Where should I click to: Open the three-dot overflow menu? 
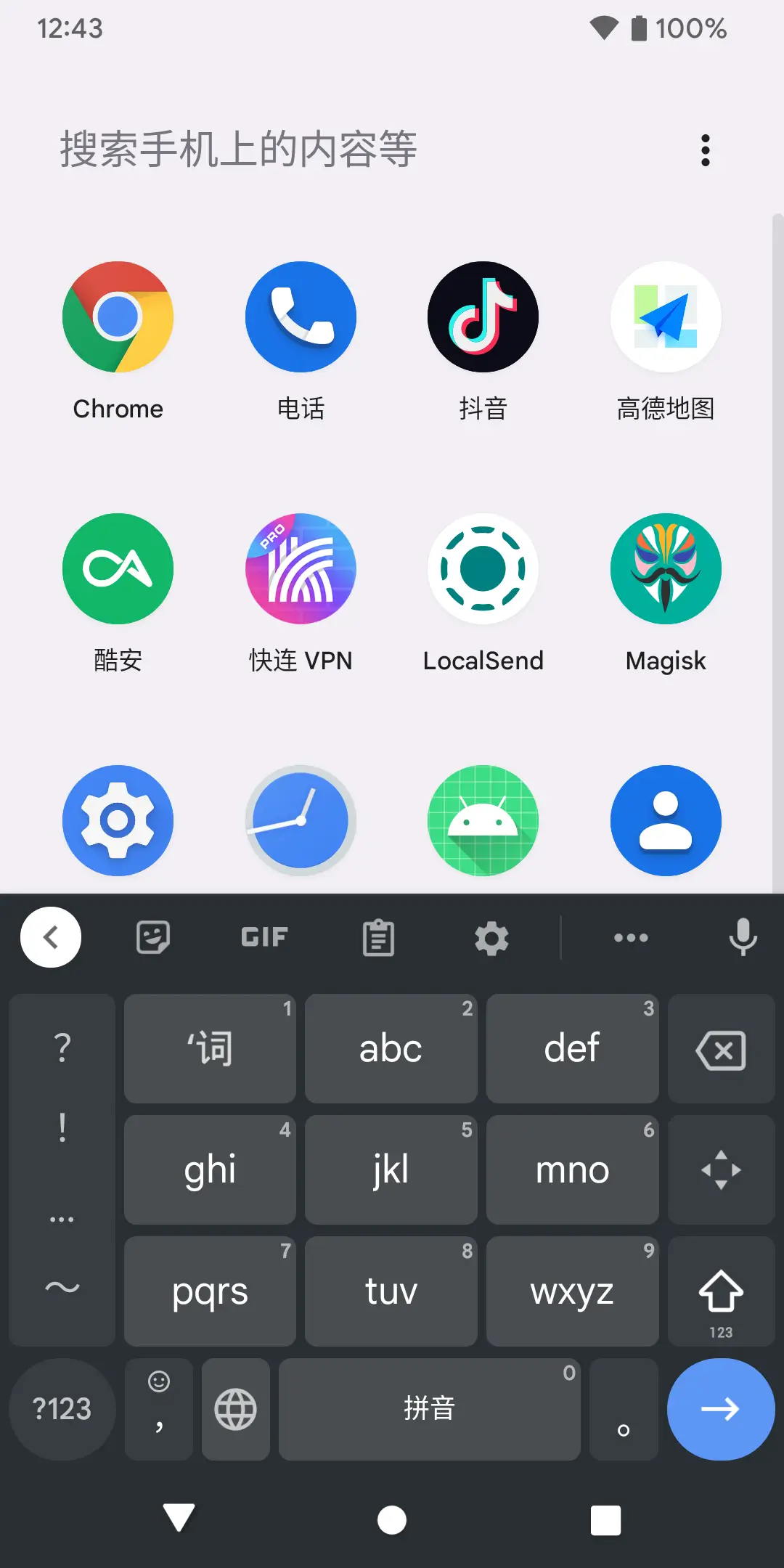705,150
